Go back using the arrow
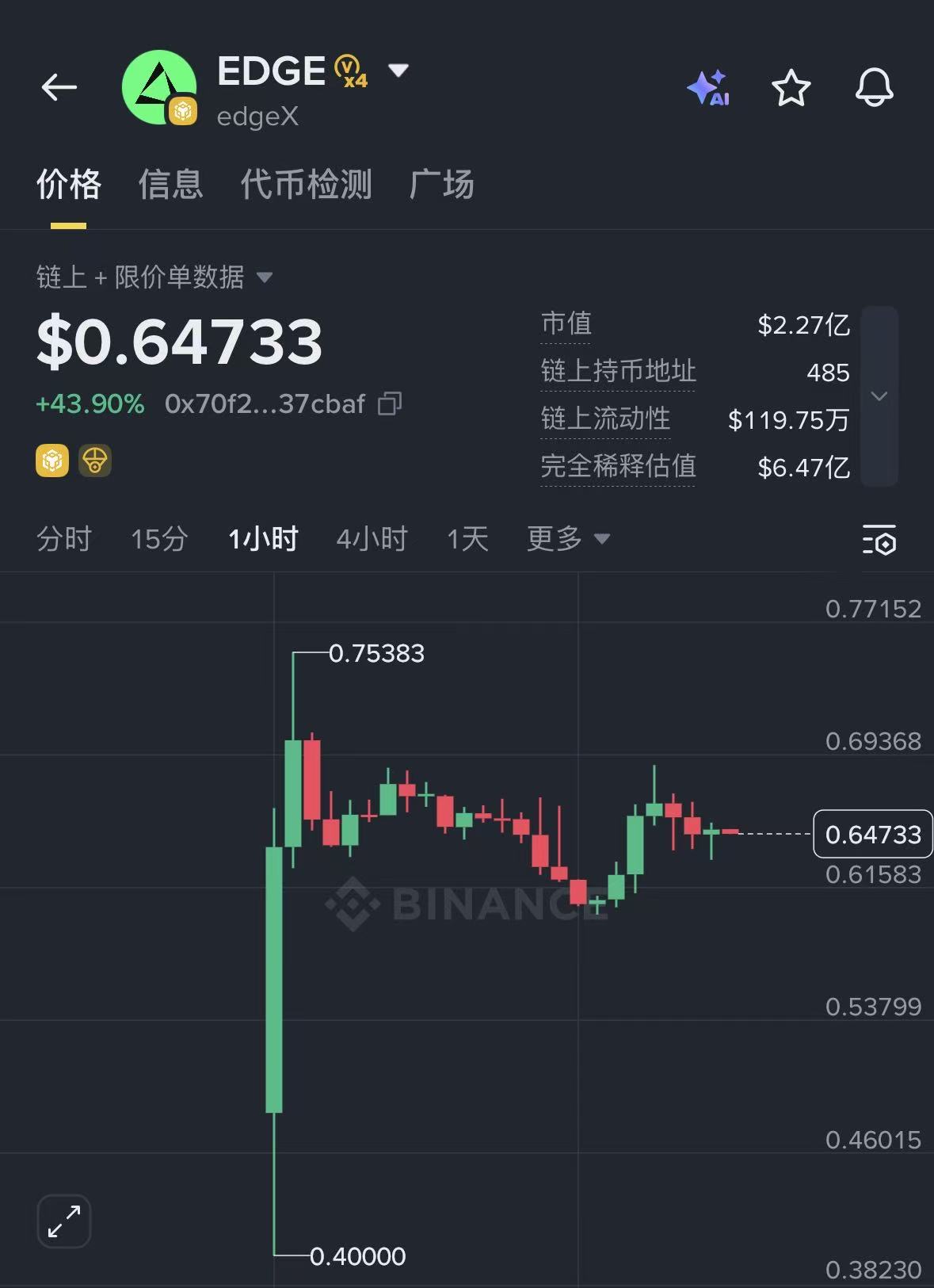The height and width of the screenshot is (1288, 934). click(59, 87)
